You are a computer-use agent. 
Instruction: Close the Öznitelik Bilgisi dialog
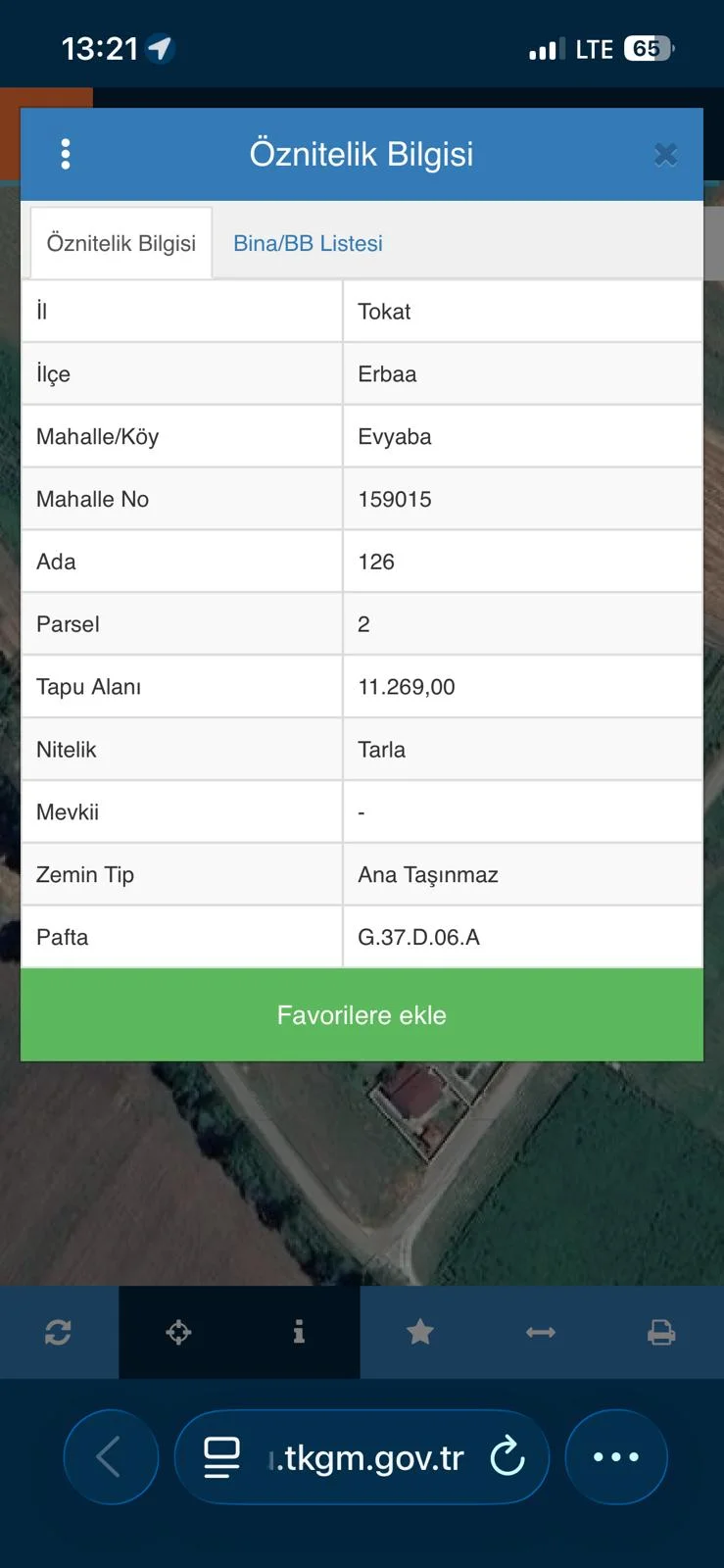(x=665, y=154)
